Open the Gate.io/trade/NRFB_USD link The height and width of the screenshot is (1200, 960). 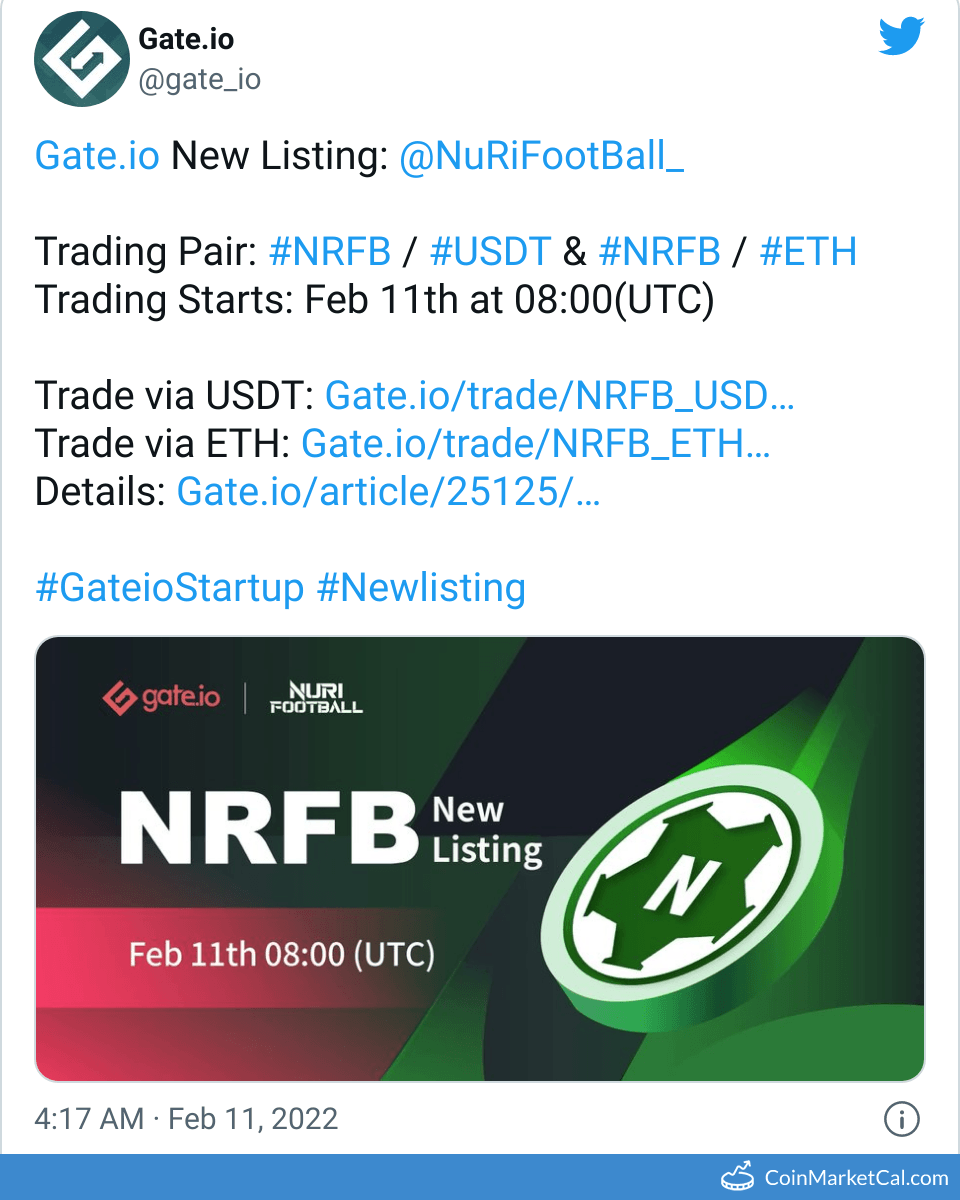560,396
